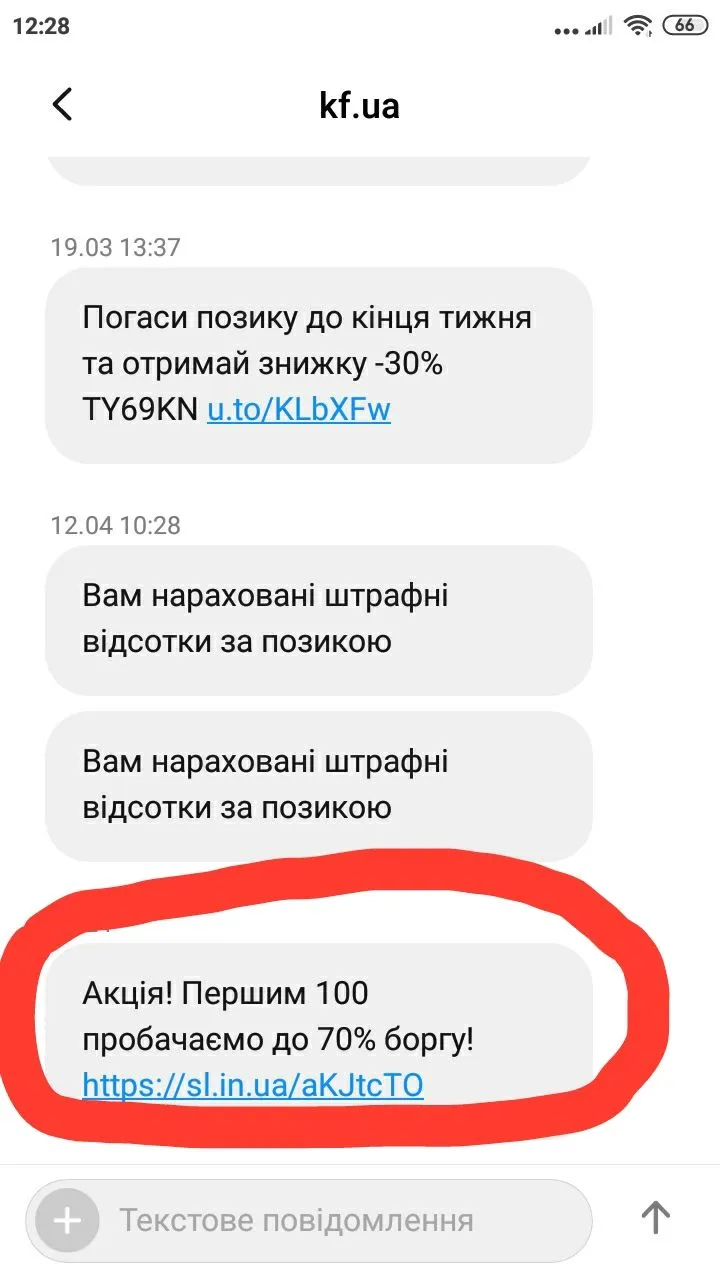Image resolution: width=720 pixels, height=1280 pixels.
Task: Open the u.to/KLbXFw link
Action: (298, 409)
